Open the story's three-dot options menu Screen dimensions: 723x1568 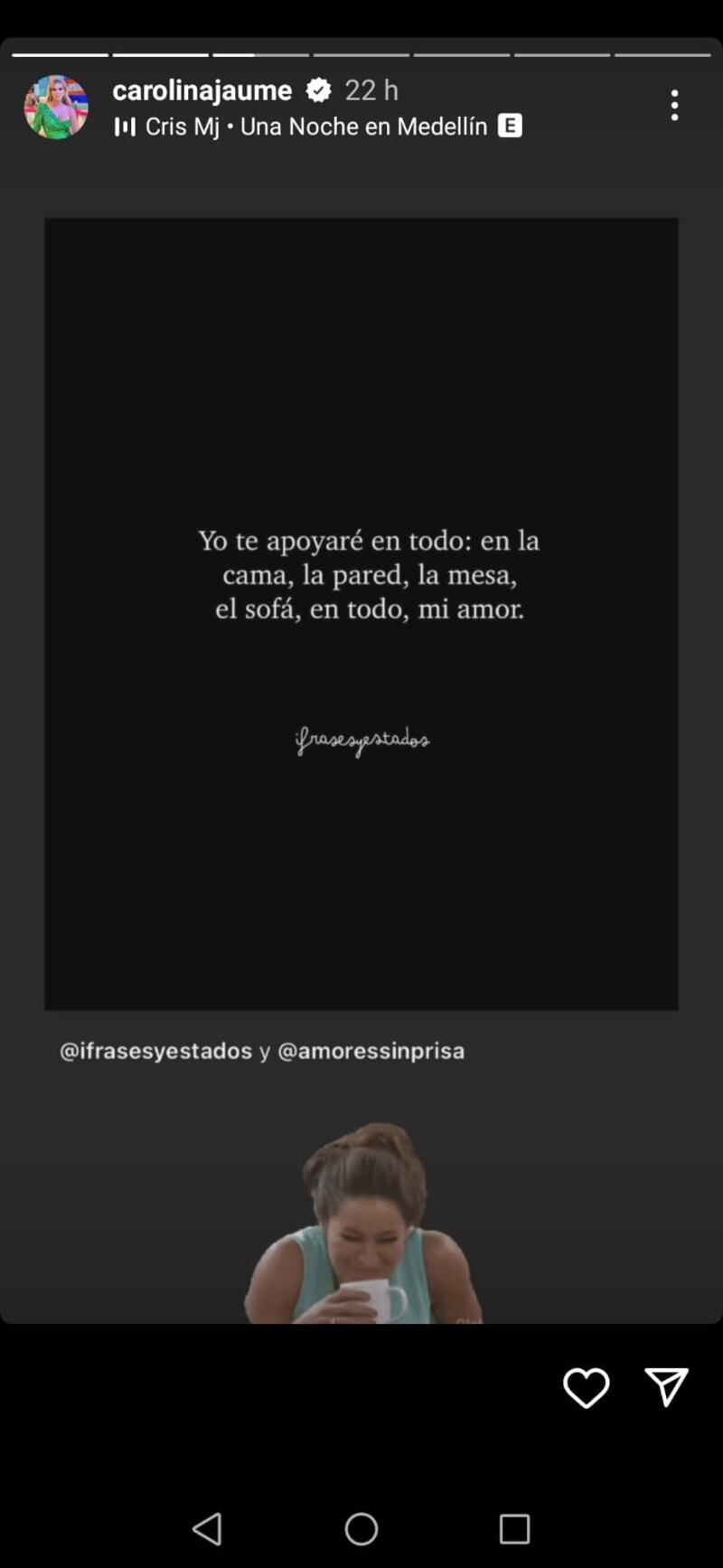[x=674, y=106]
